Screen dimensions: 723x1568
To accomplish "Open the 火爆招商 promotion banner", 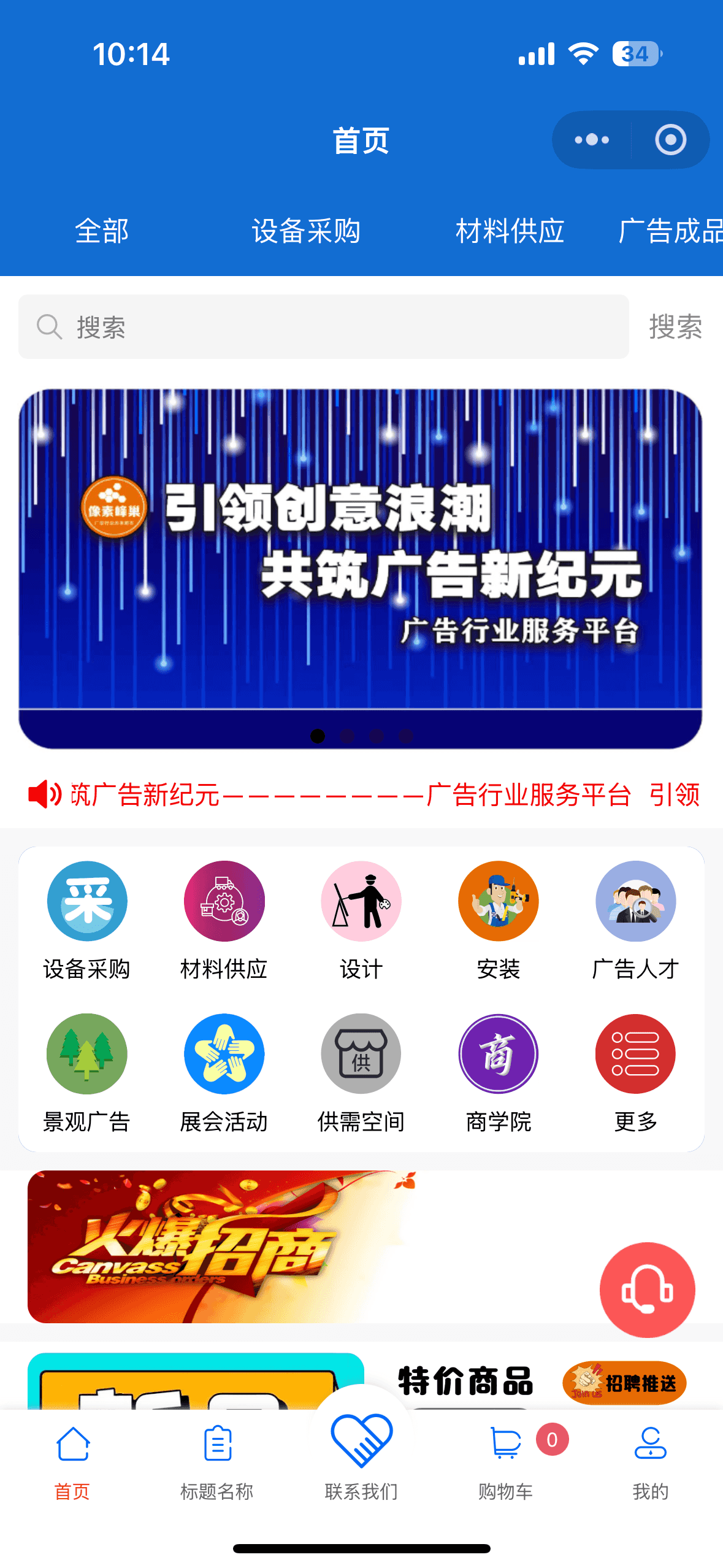I will (x=221, y=1247).
